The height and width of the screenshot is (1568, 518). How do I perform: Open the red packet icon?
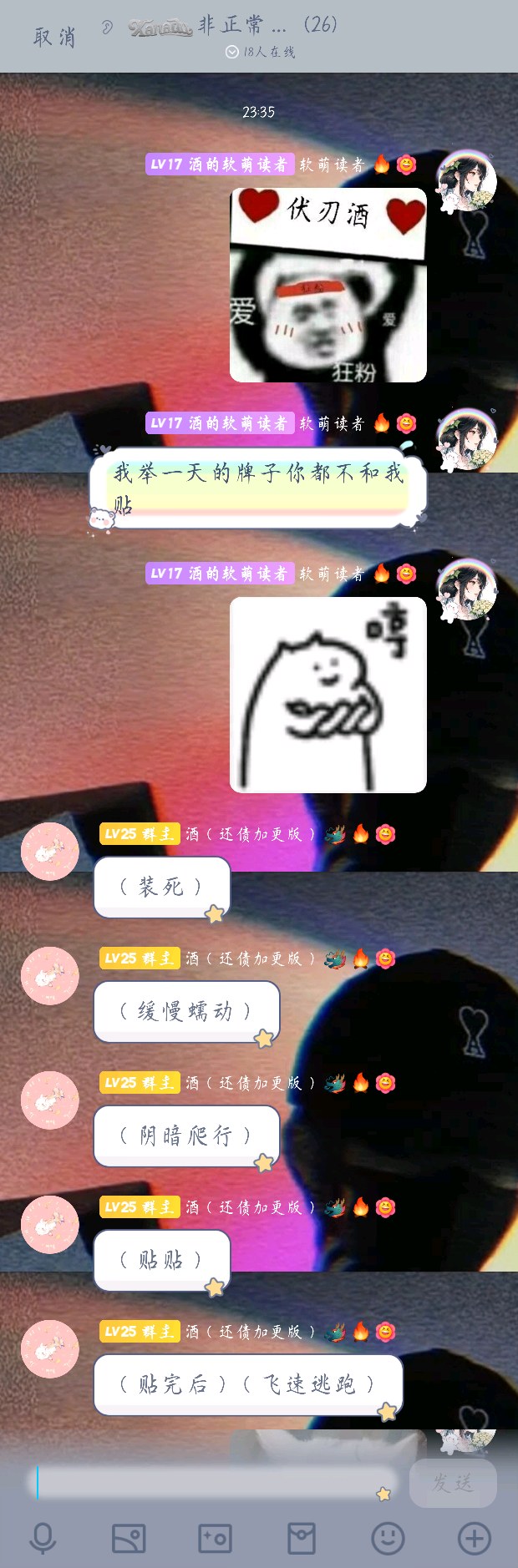(x=301, y=1538)
